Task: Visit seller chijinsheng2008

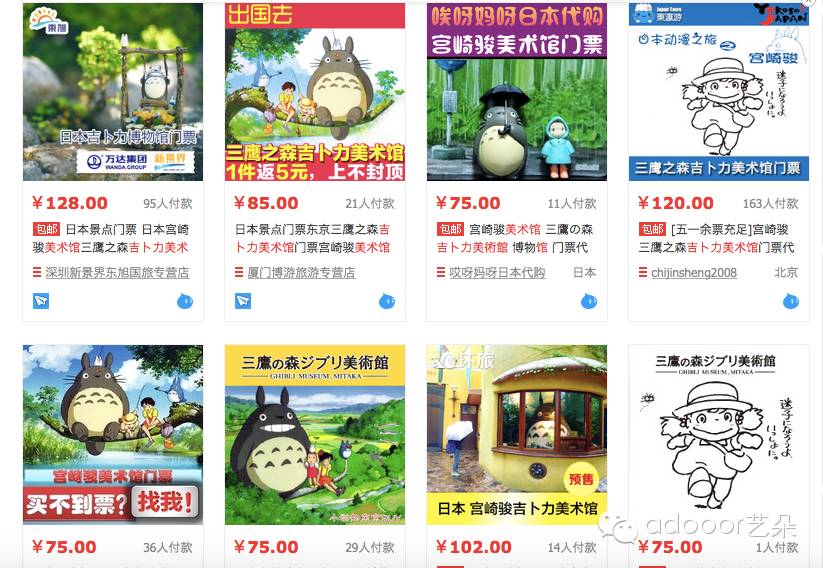Action: pyautogui.click(x=693, y=273)
